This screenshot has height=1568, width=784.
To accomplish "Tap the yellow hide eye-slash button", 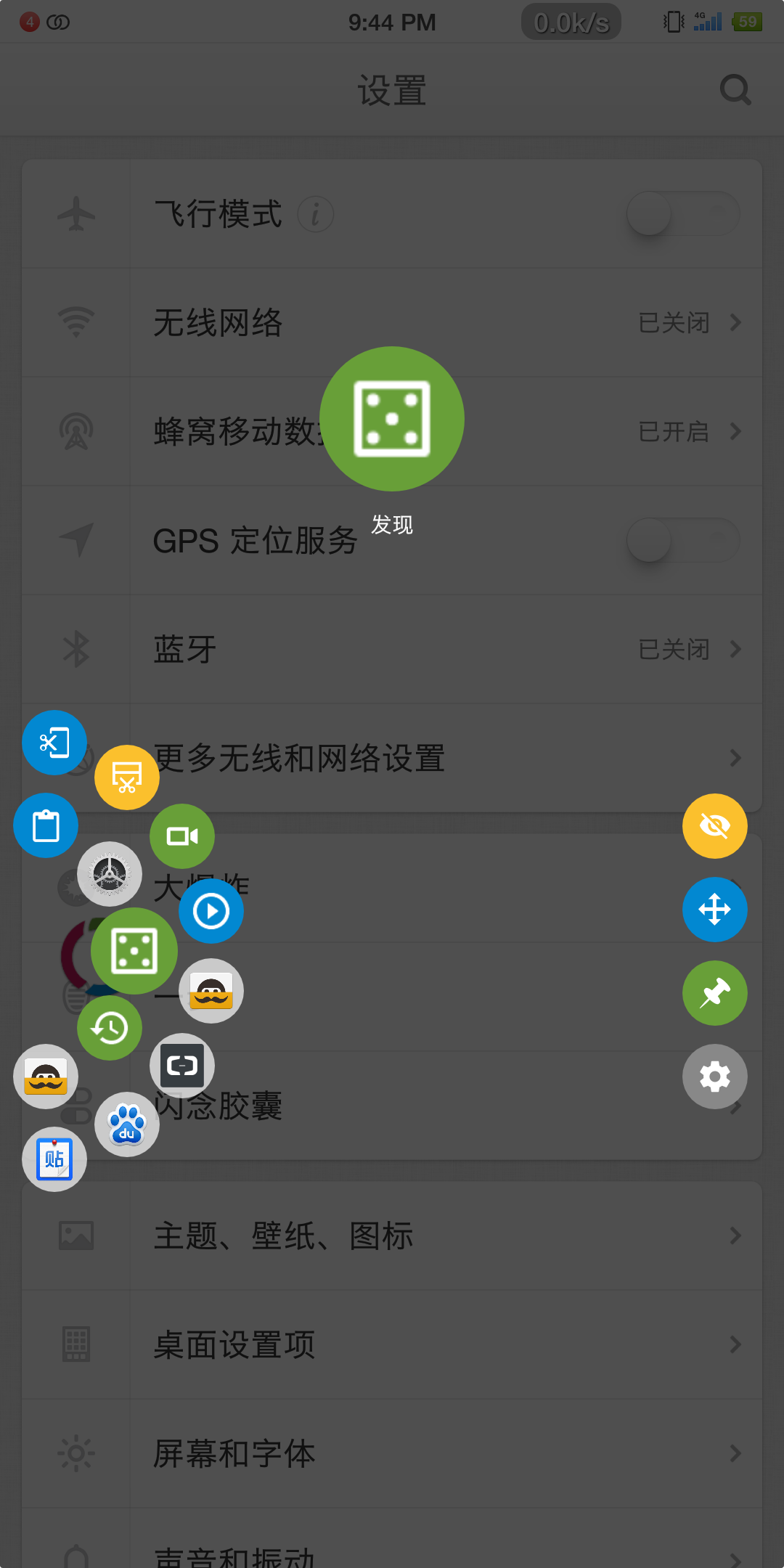I will pos(715,826).
